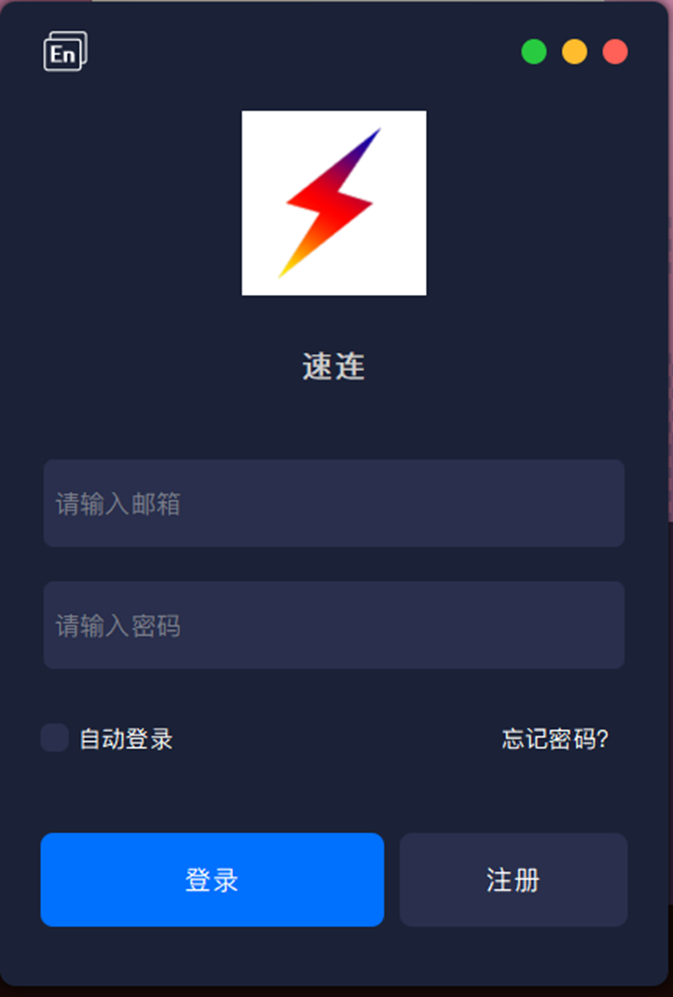Screen dimensions: 673x997
Task: Open 注册 to create an account
Action: click(513, 880)
